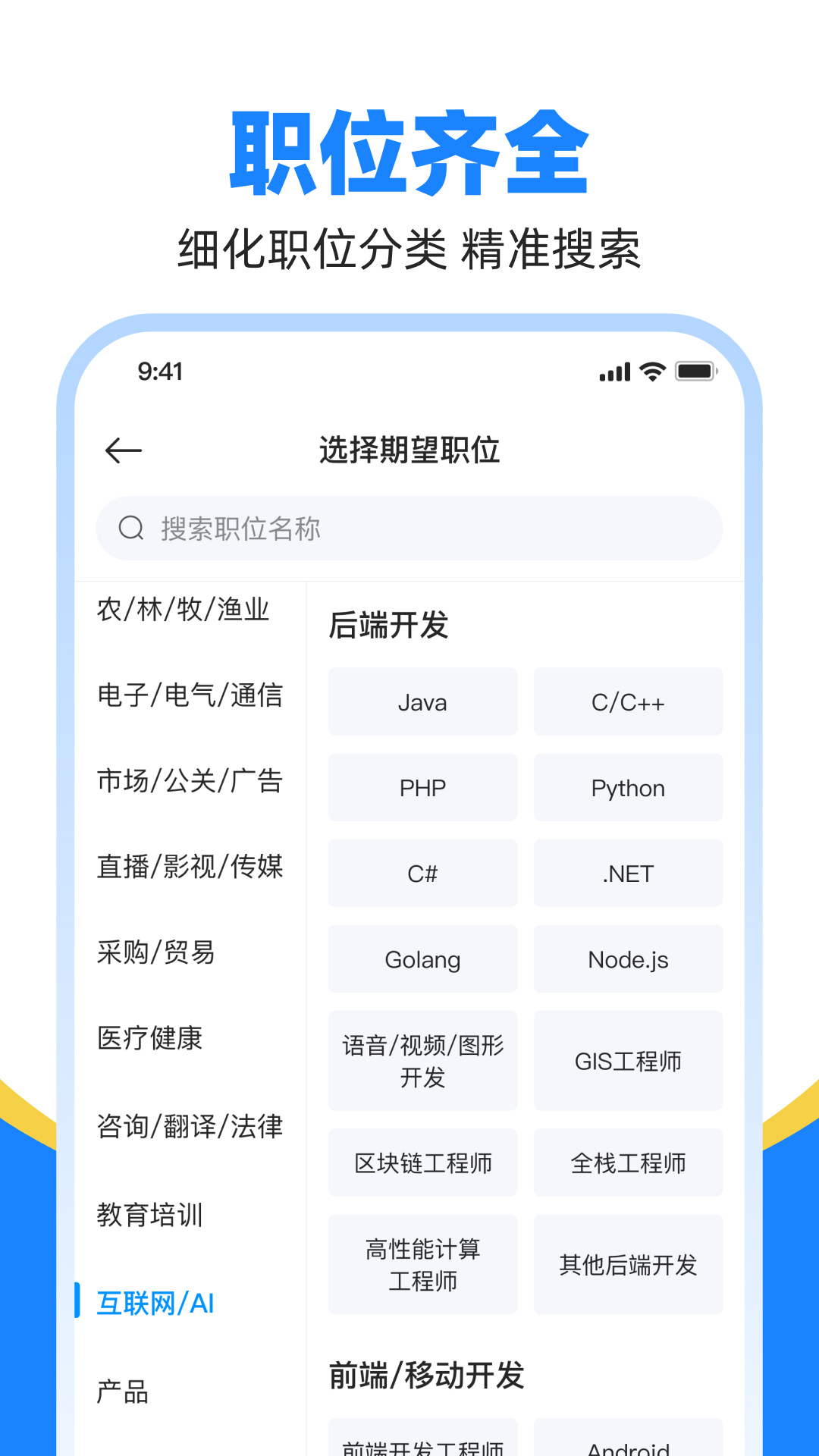Select 其他后端开发 option
819x1456 pixels.
pyautogui.click(x=628, y=1265)
